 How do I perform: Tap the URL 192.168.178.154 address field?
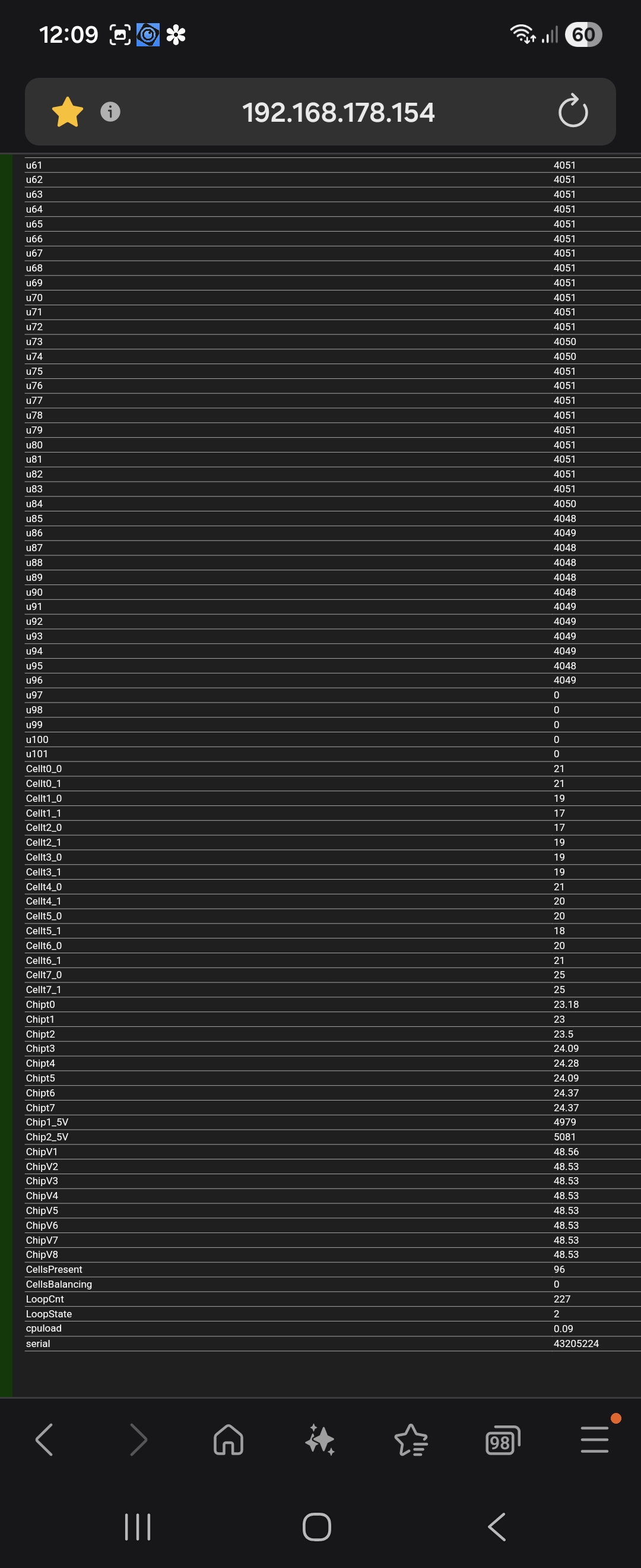(x=338, y=113)
